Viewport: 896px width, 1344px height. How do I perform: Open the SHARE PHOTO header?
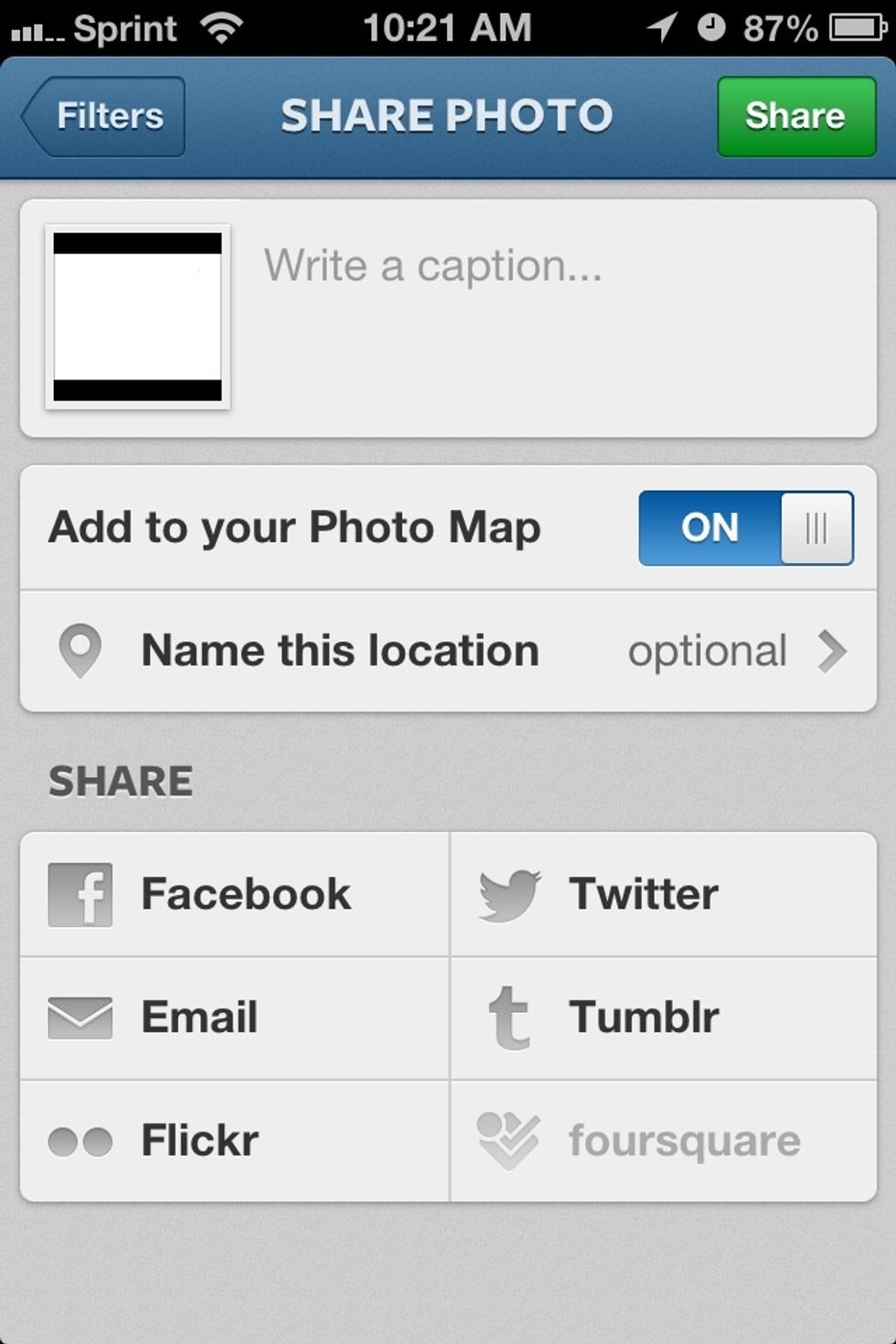(447, 114)
